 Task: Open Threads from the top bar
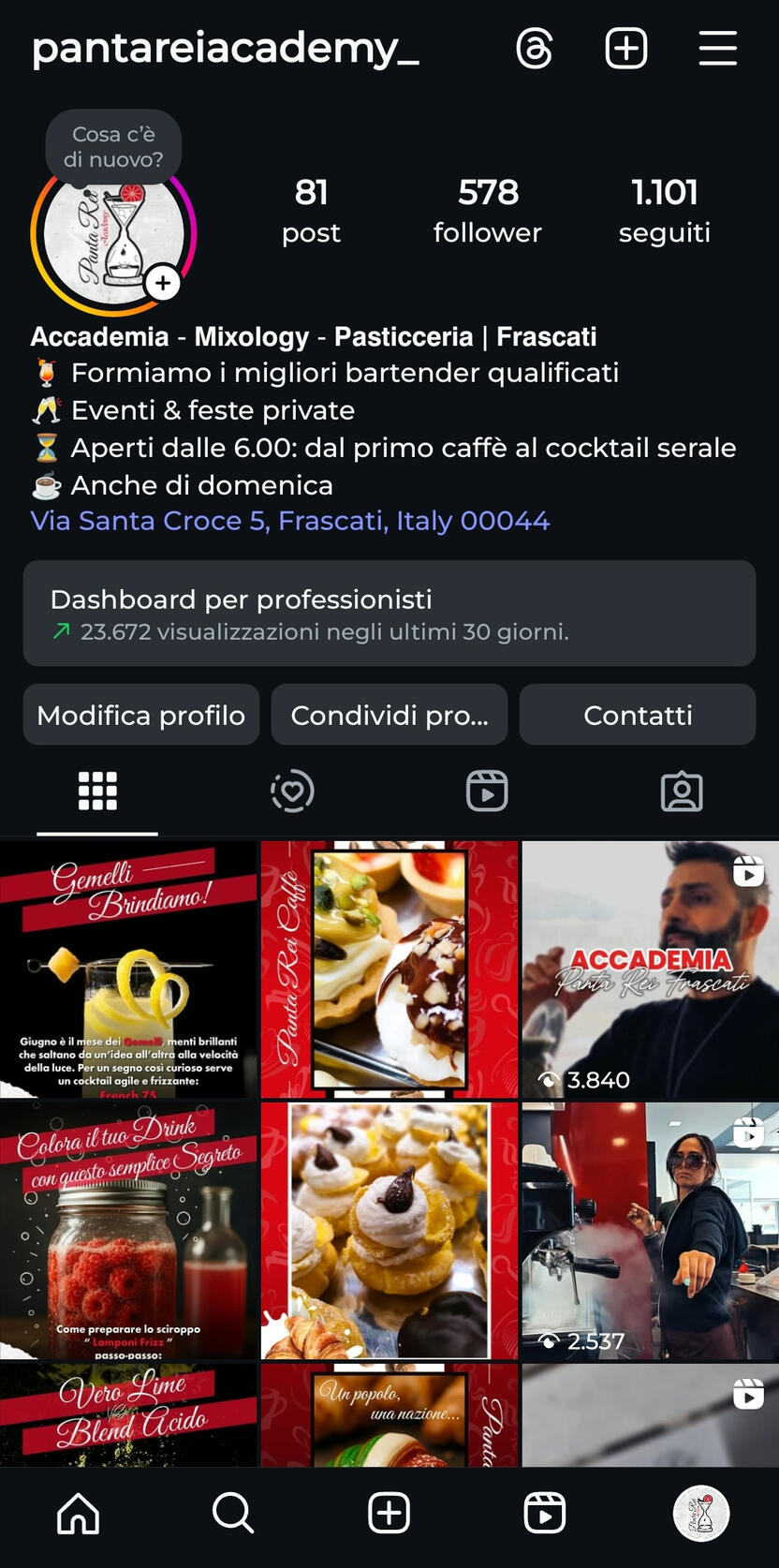click(534, 49)
